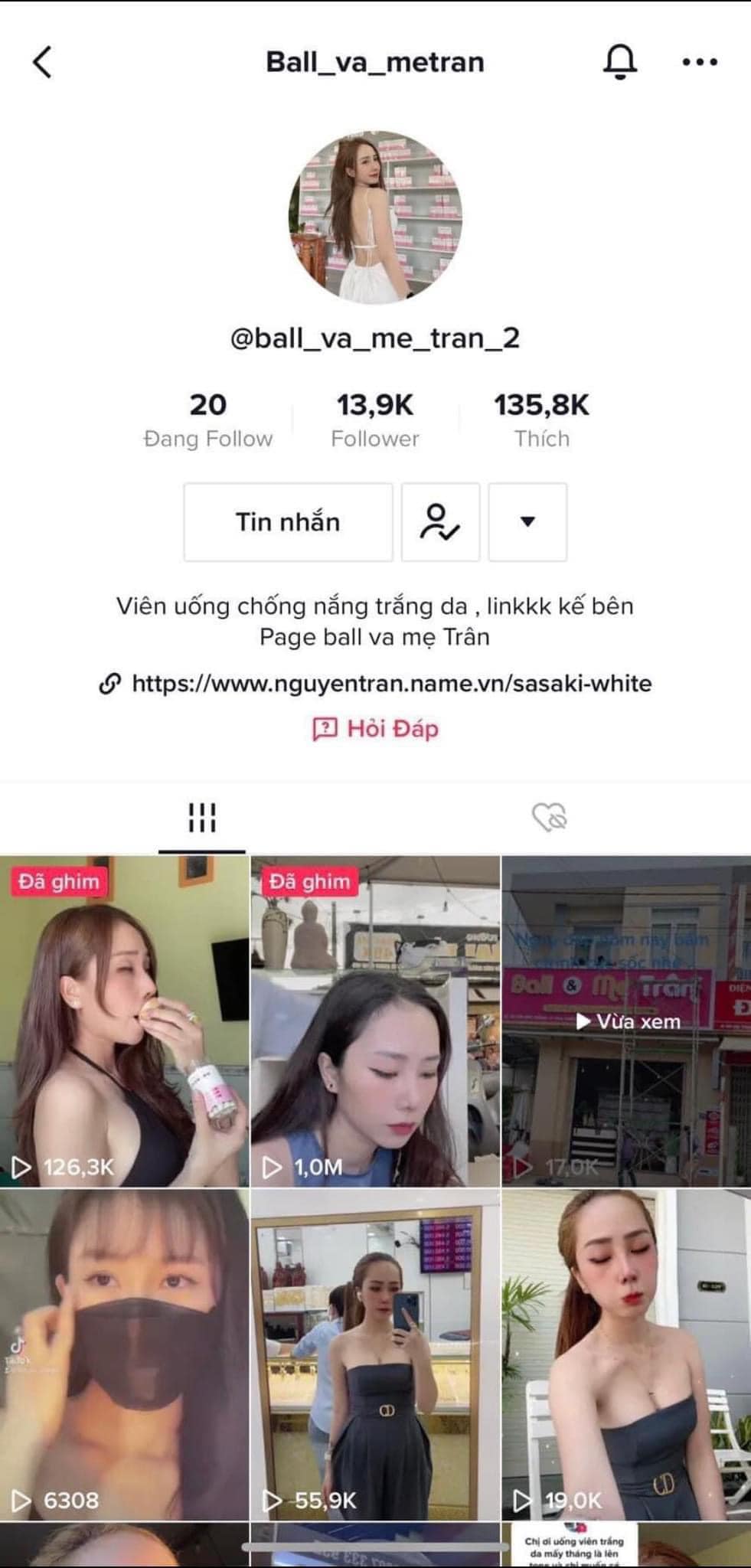The width and height of the screenshot is (751, 1568).
Task: Play the video with 55,9K views
Action: coord(375,1354)
